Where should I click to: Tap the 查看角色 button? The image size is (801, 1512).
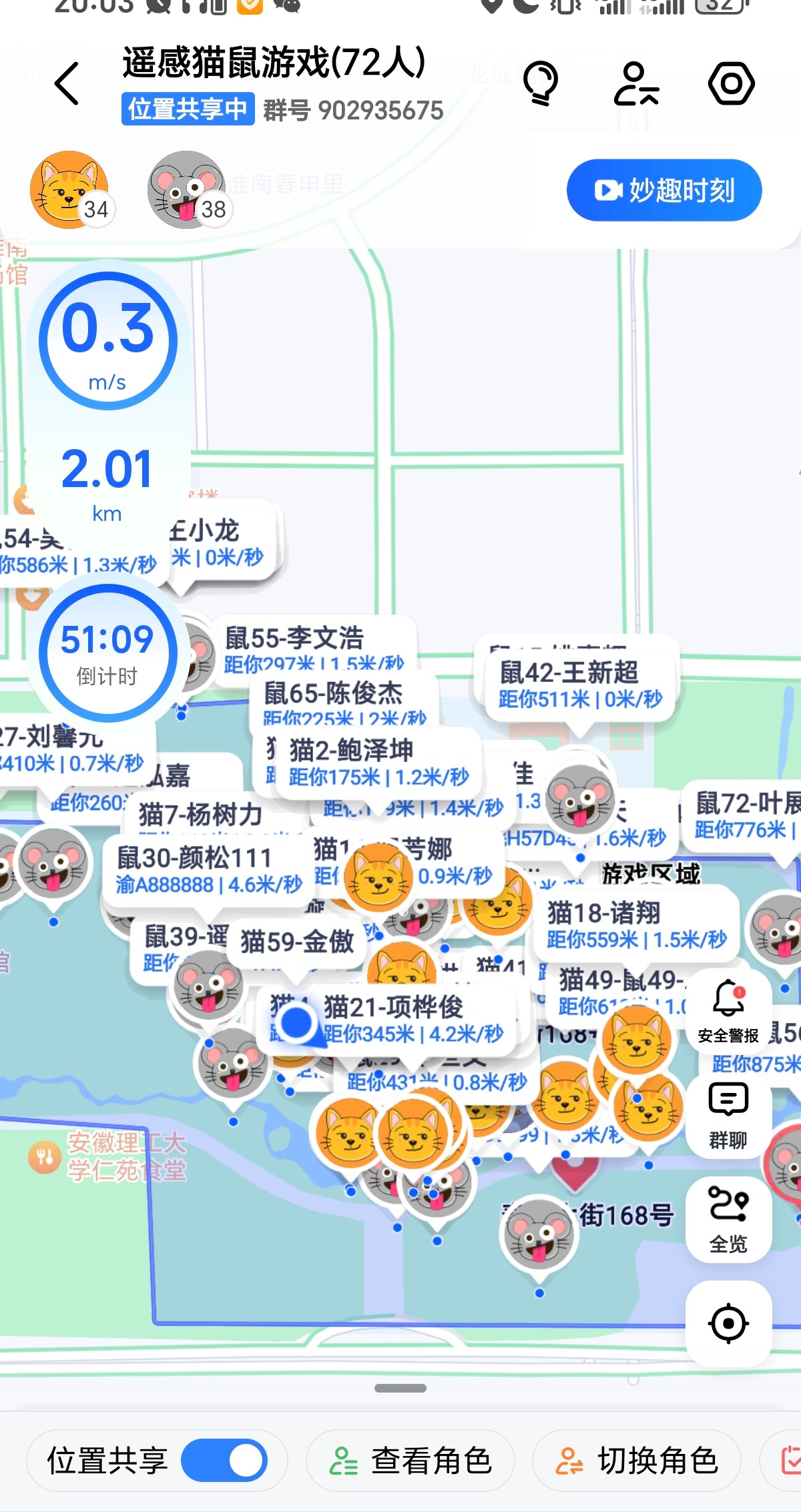(411, 1461)
